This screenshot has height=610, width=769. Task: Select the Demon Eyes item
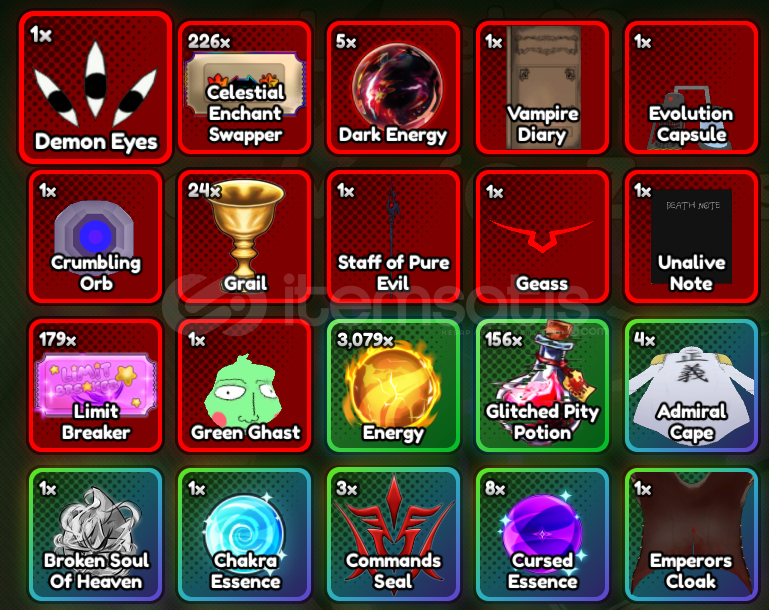(x=95, y=87)
